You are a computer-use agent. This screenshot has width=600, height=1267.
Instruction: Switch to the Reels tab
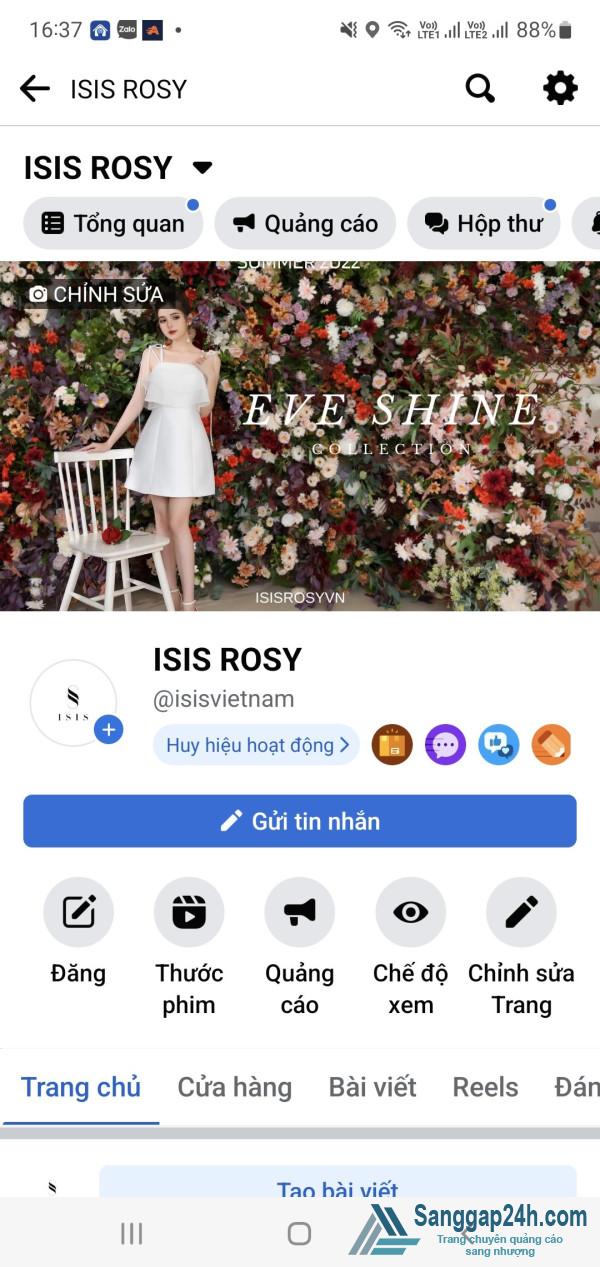tap(485, 1087)
